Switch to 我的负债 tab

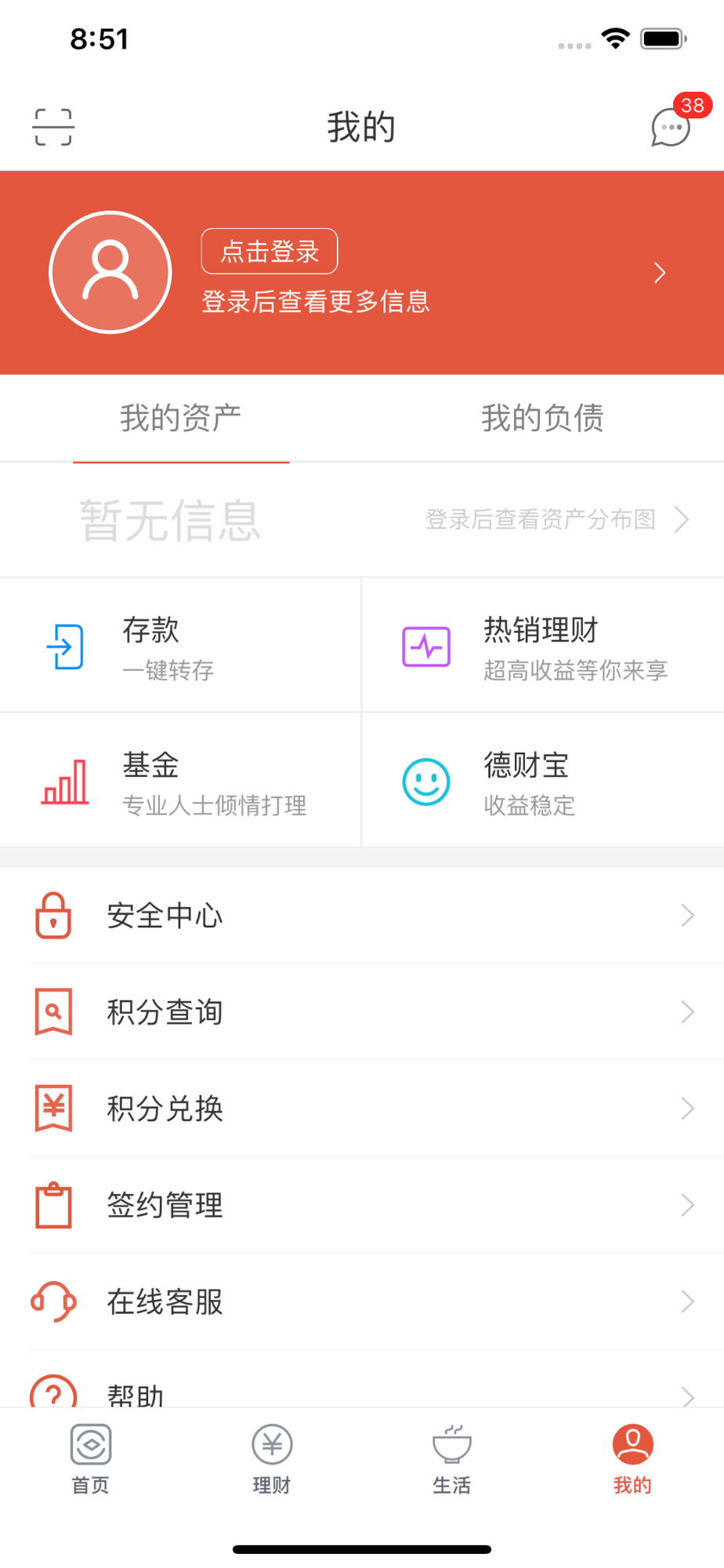(x=542, y=418)
